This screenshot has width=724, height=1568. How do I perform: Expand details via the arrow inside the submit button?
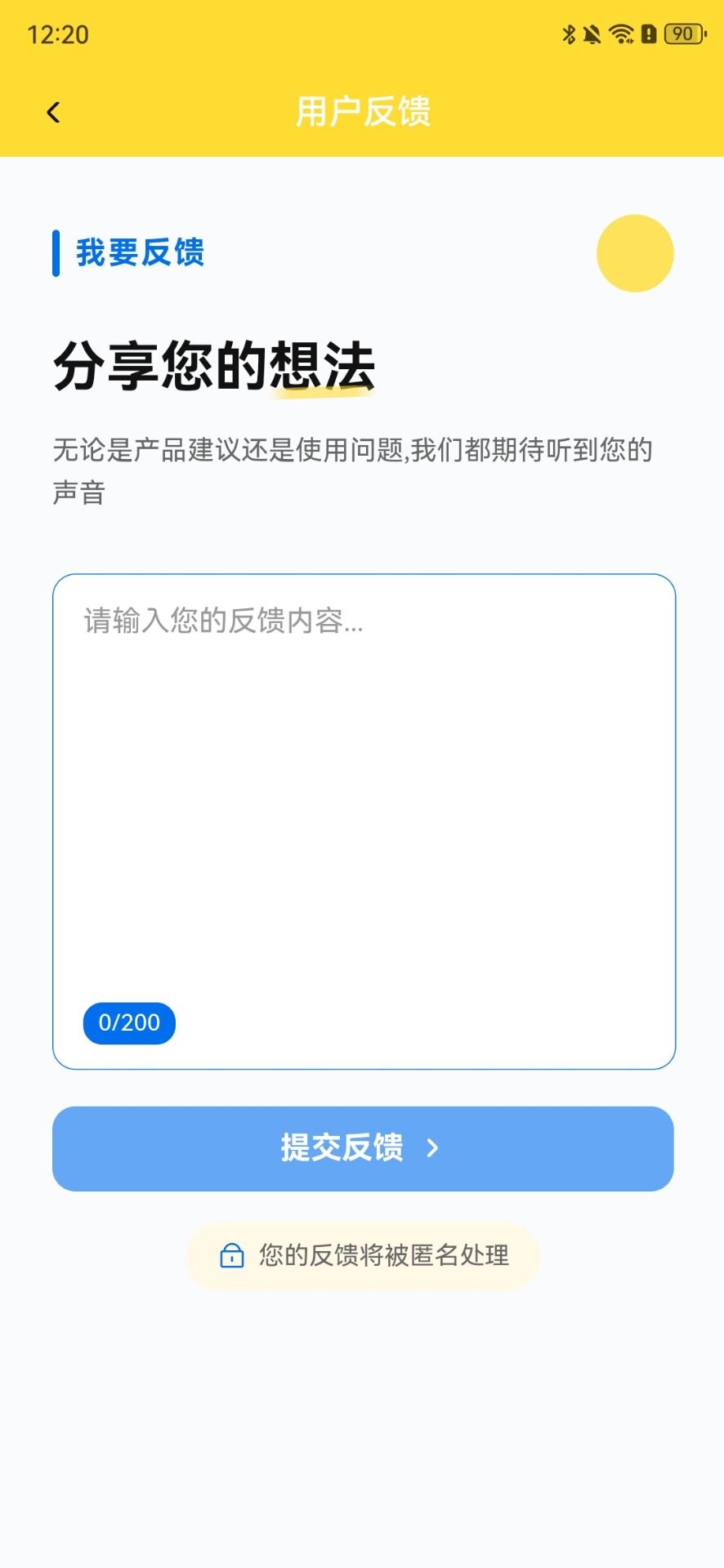434,1148
